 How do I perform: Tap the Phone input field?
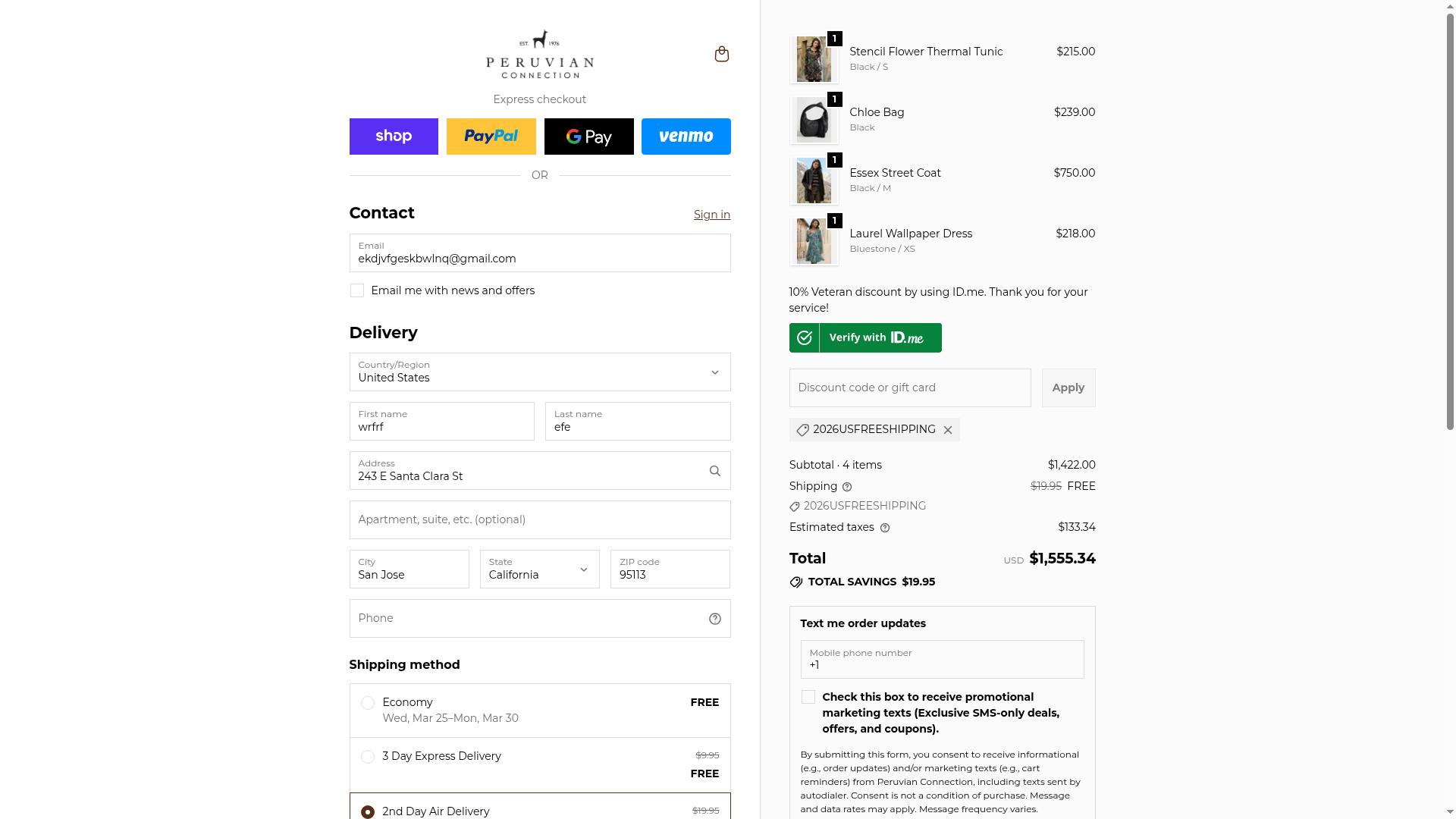[x=527, y=619]
